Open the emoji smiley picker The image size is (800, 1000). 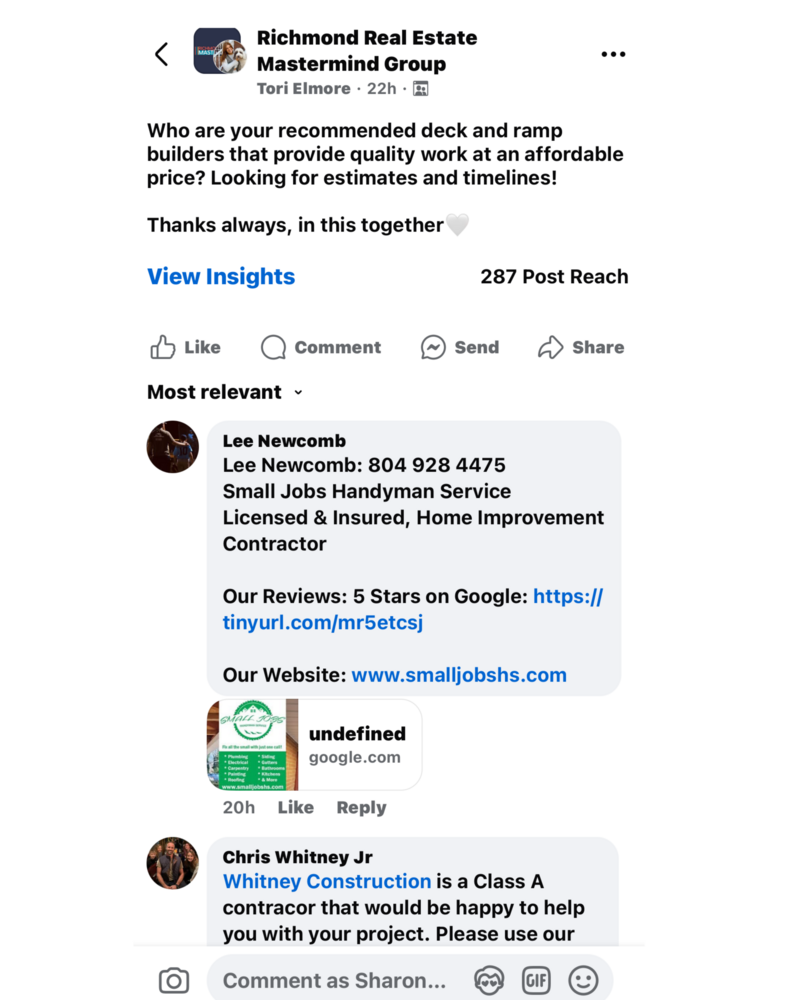(583, 981)
